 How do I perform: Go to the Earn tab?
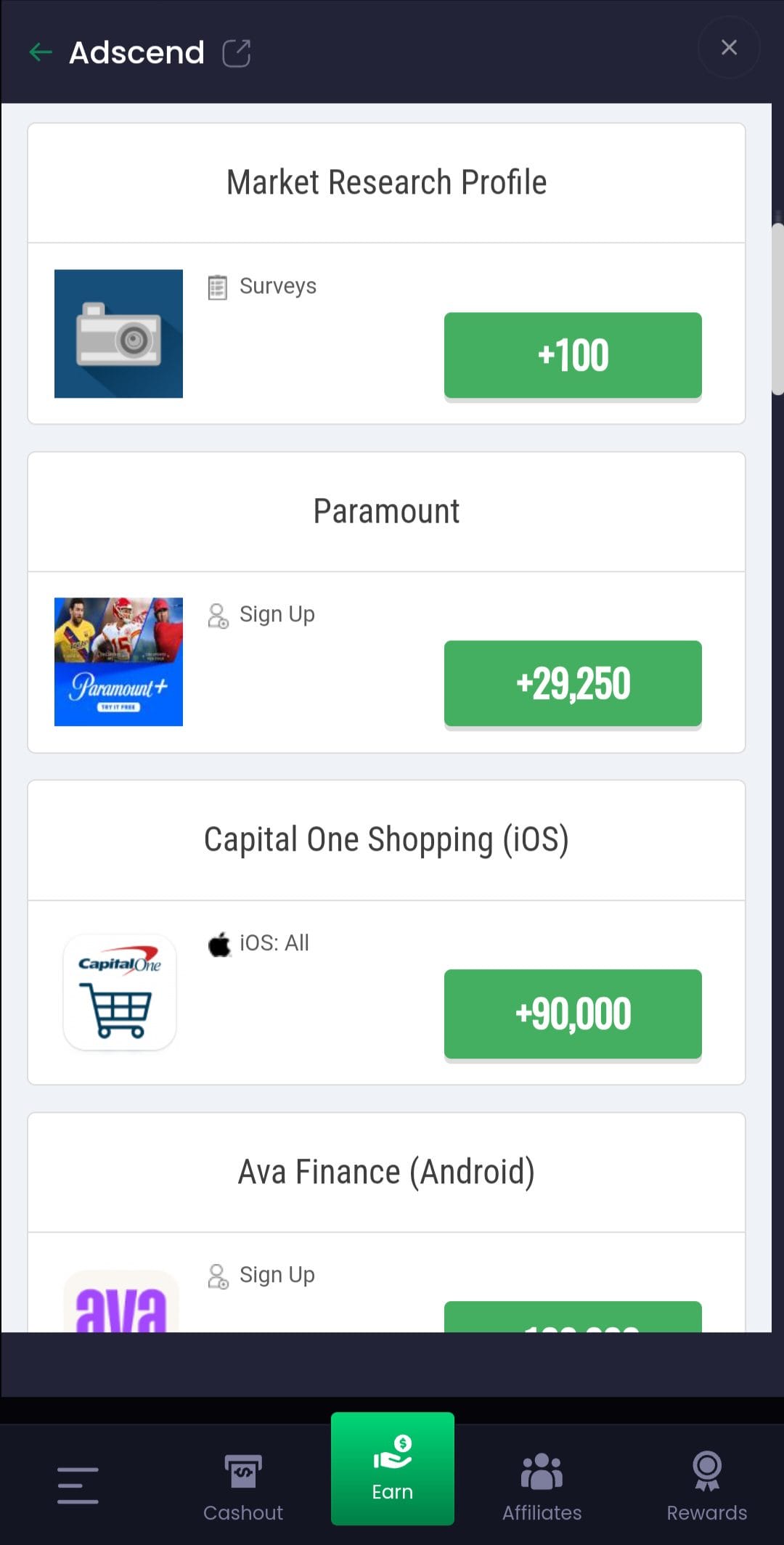pyautogui.click(x=393, y=1469)
